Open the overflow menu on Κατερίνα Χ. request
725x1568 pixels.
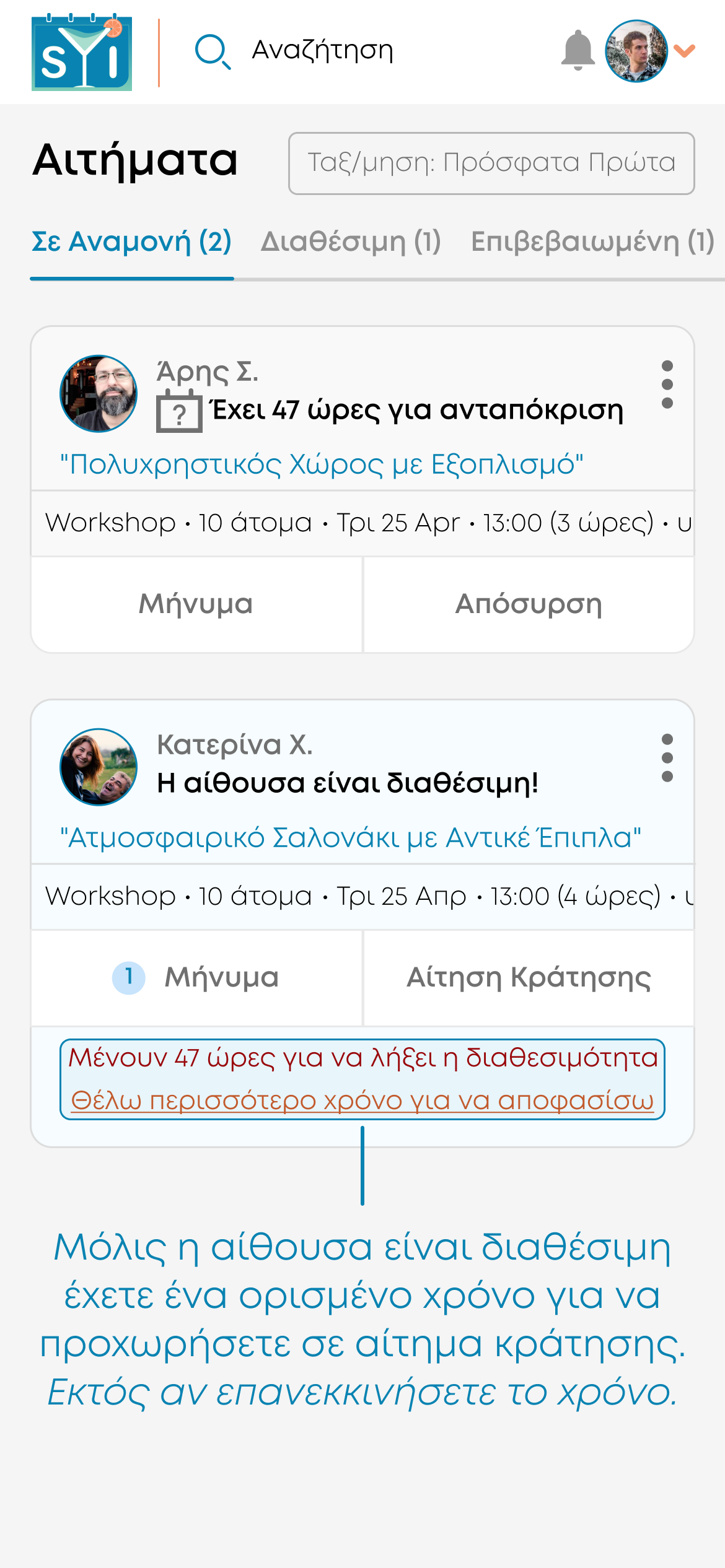[667, 758]
